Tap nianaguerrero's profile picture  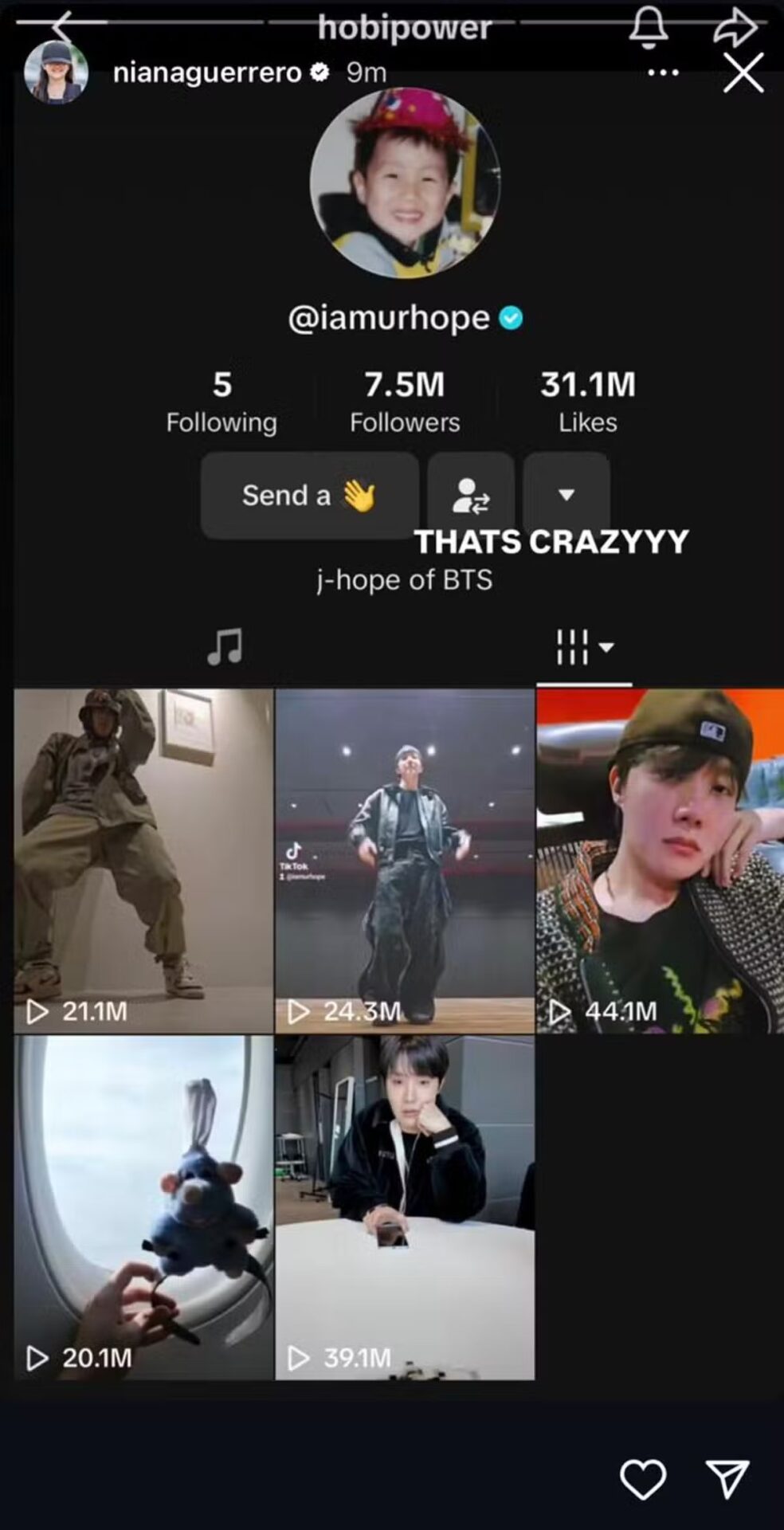click(x=56, y=72)
